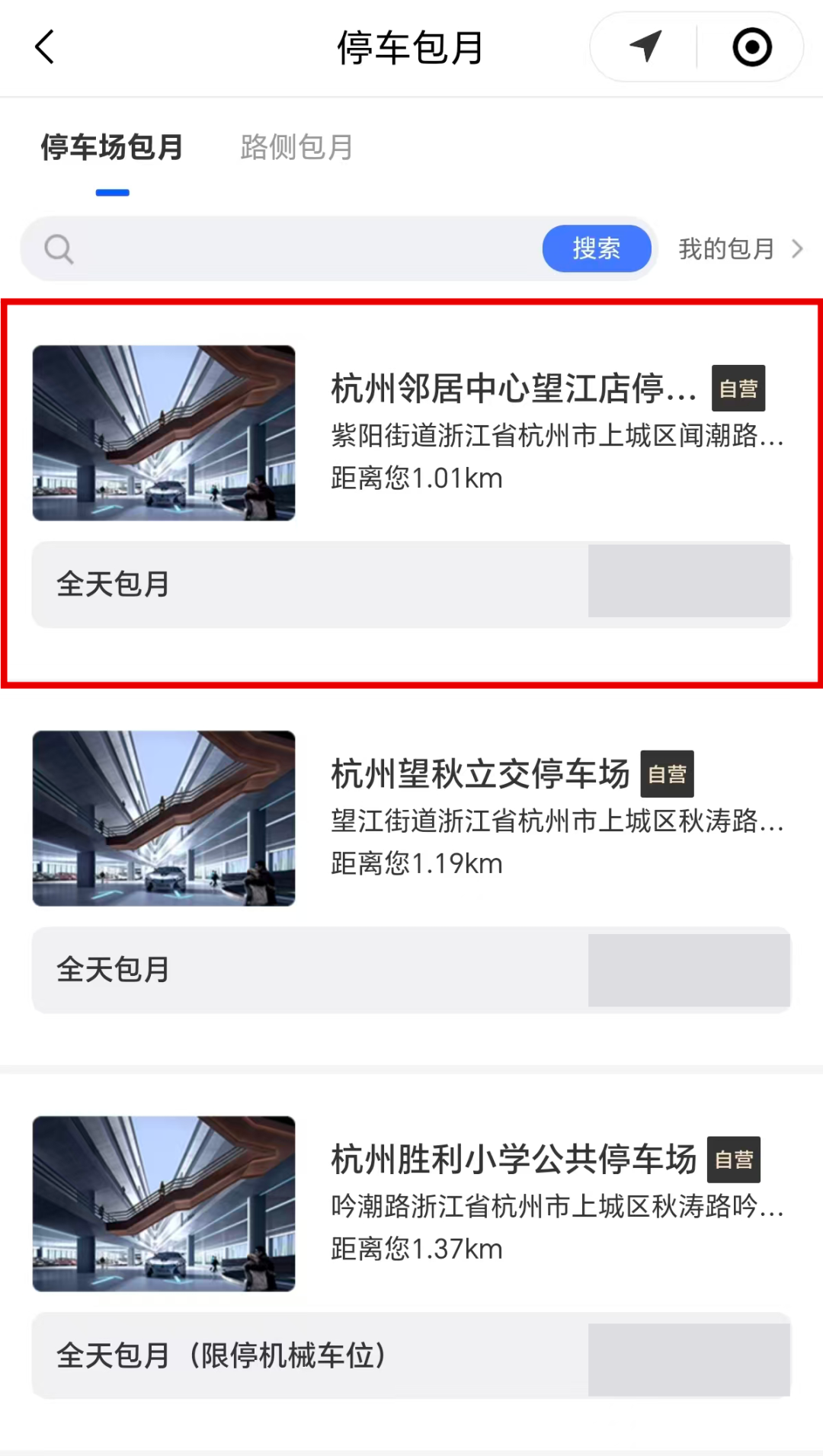The width and height of the screenshot is (823, 1456).
Task: Click the magnifier icon in search bar
Action: [59, 248]
